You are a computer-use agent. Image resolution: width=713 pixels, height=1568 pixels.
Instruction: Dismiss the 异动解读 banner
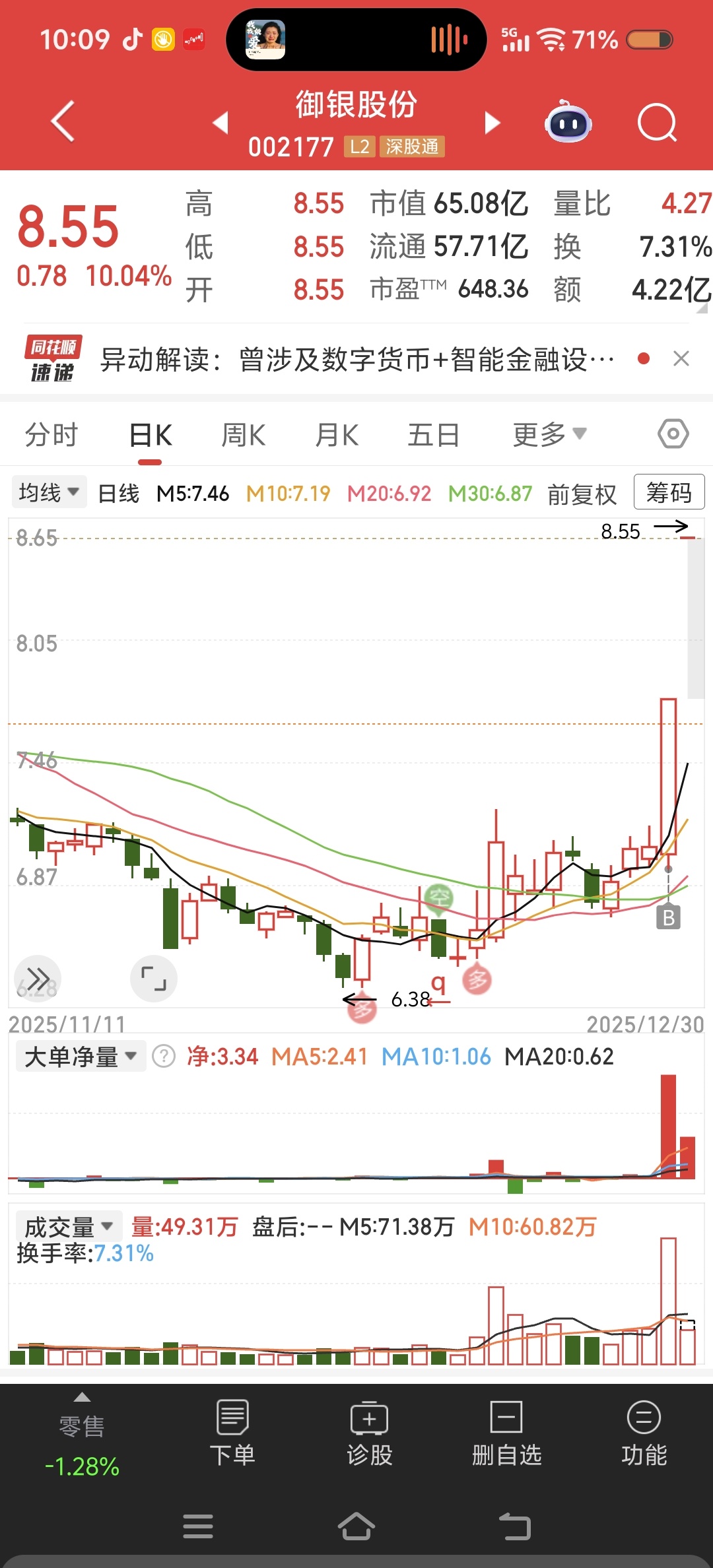point(681,359)
